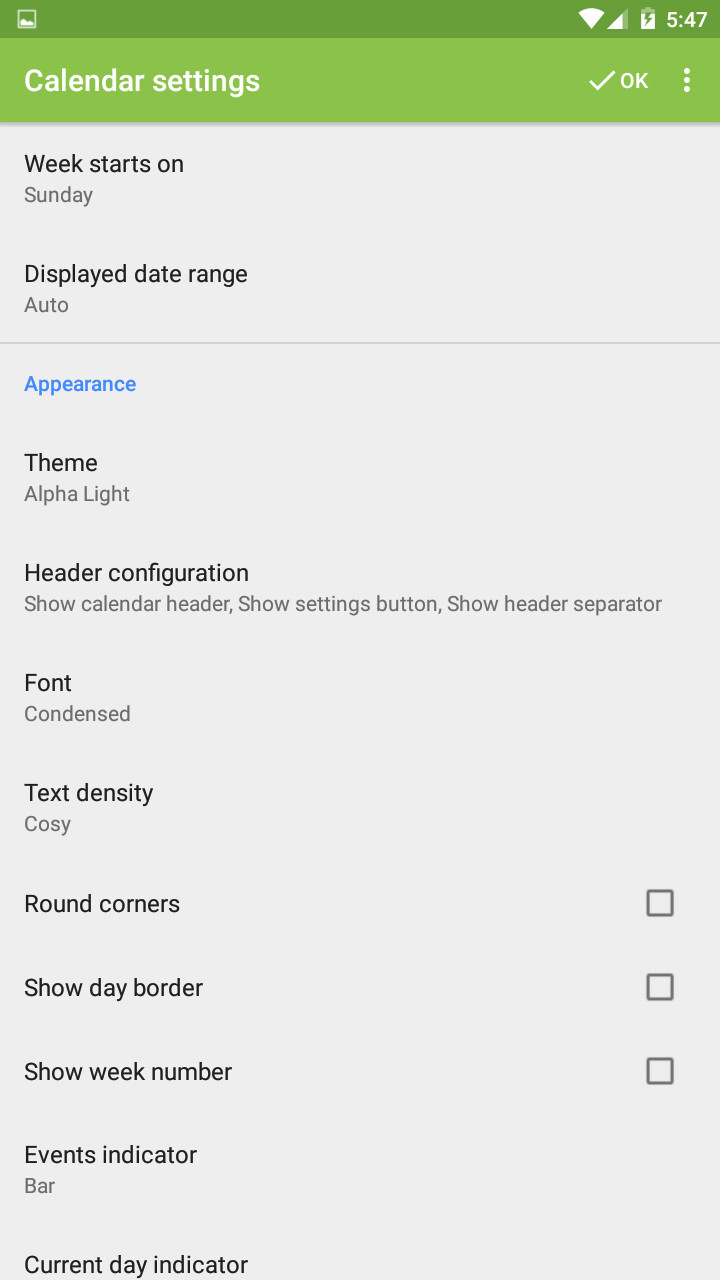Confirm settings with the OK button
720x1280 pixels.
click(x=618, y=81)
